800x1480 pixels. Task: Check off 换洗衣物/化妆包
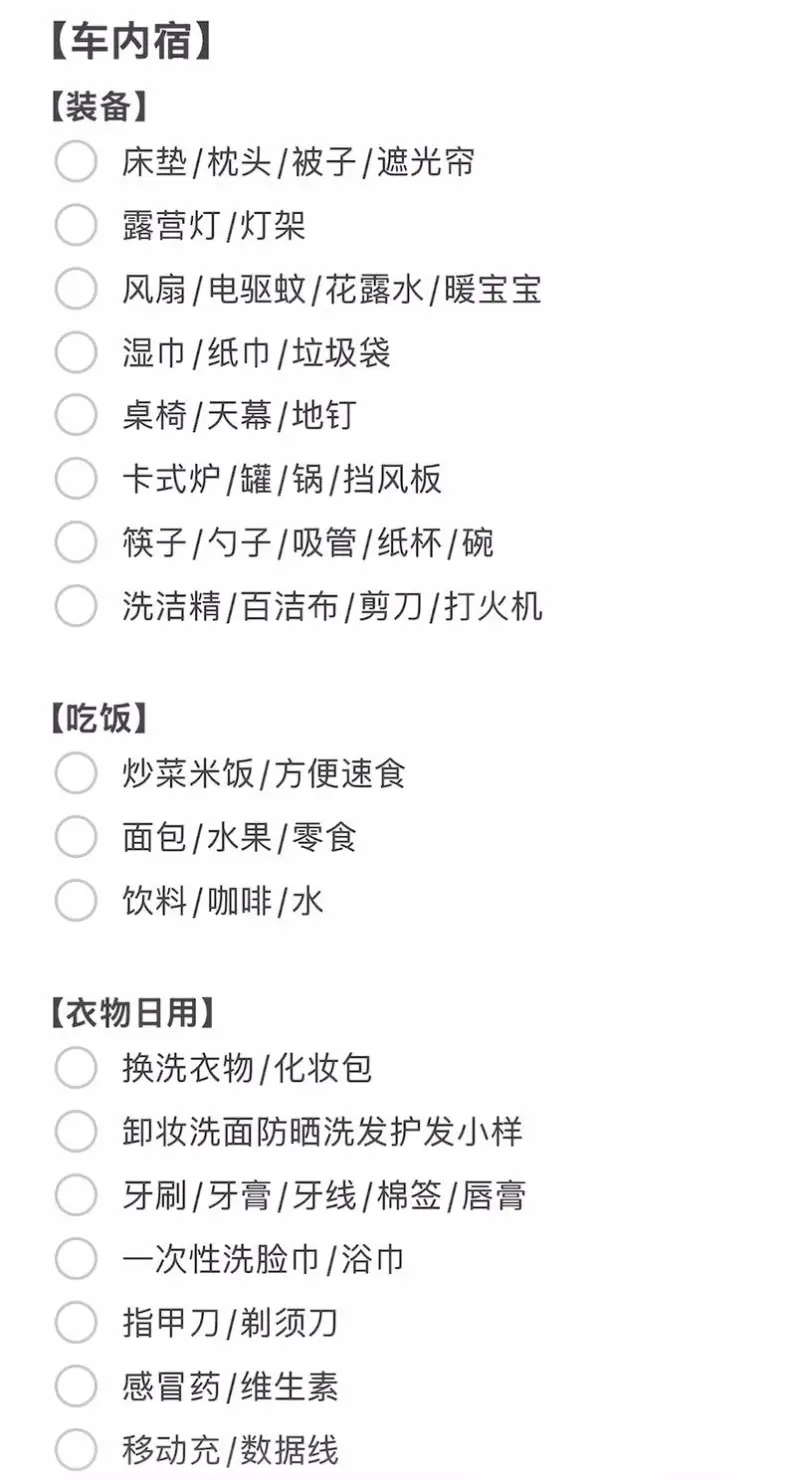pos(76,1068)
